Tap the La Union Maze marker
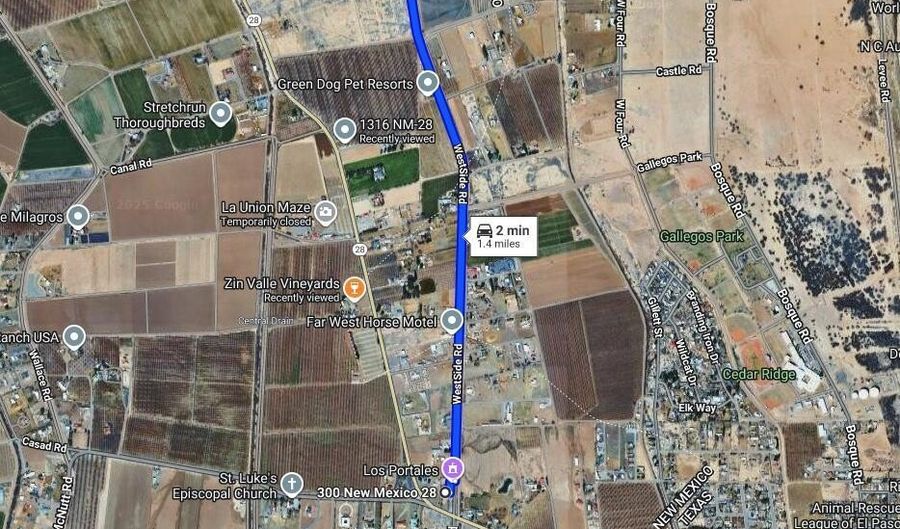 [326, 211]
